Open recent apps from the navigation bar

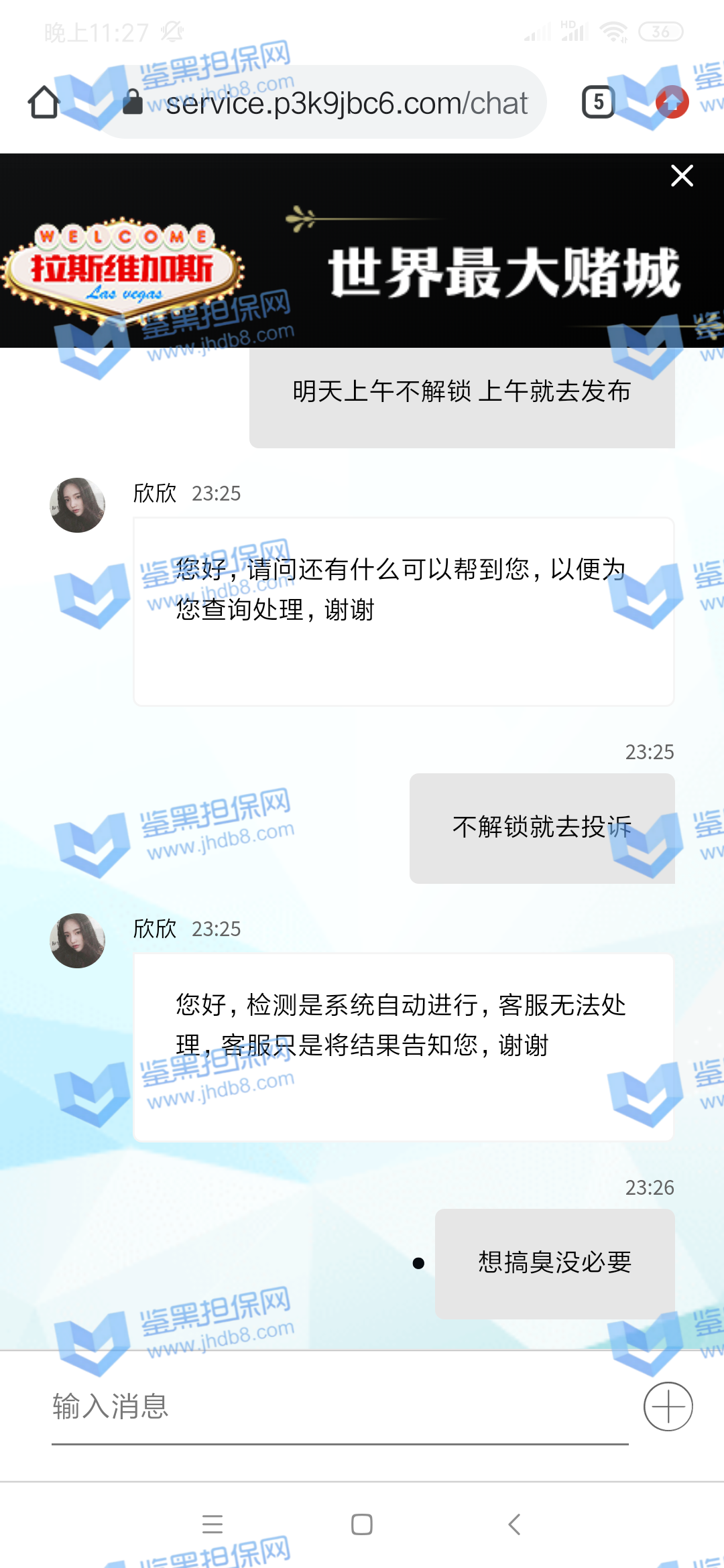coord(213,1524)
